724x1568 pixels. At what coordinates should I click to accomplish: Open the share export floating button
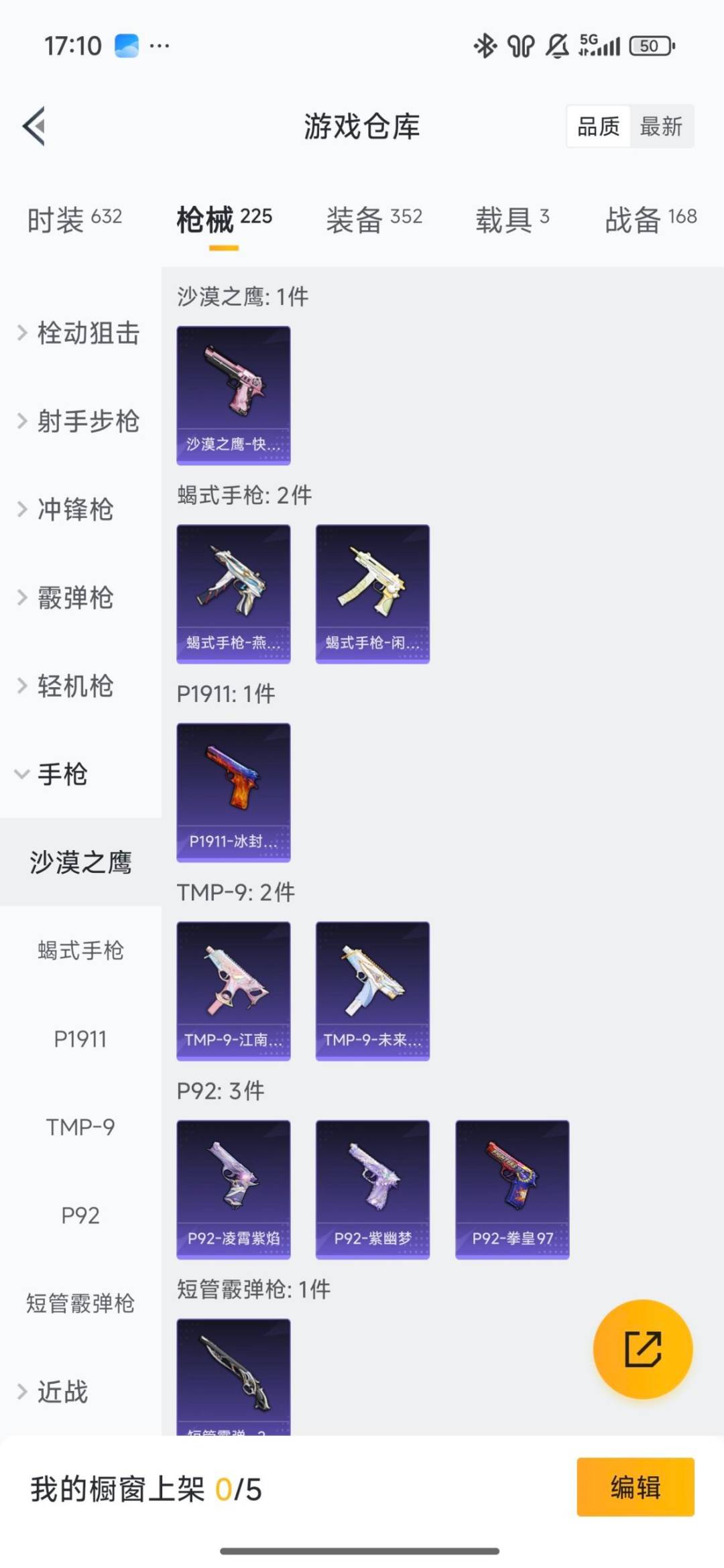click(x=642, y=1350)
